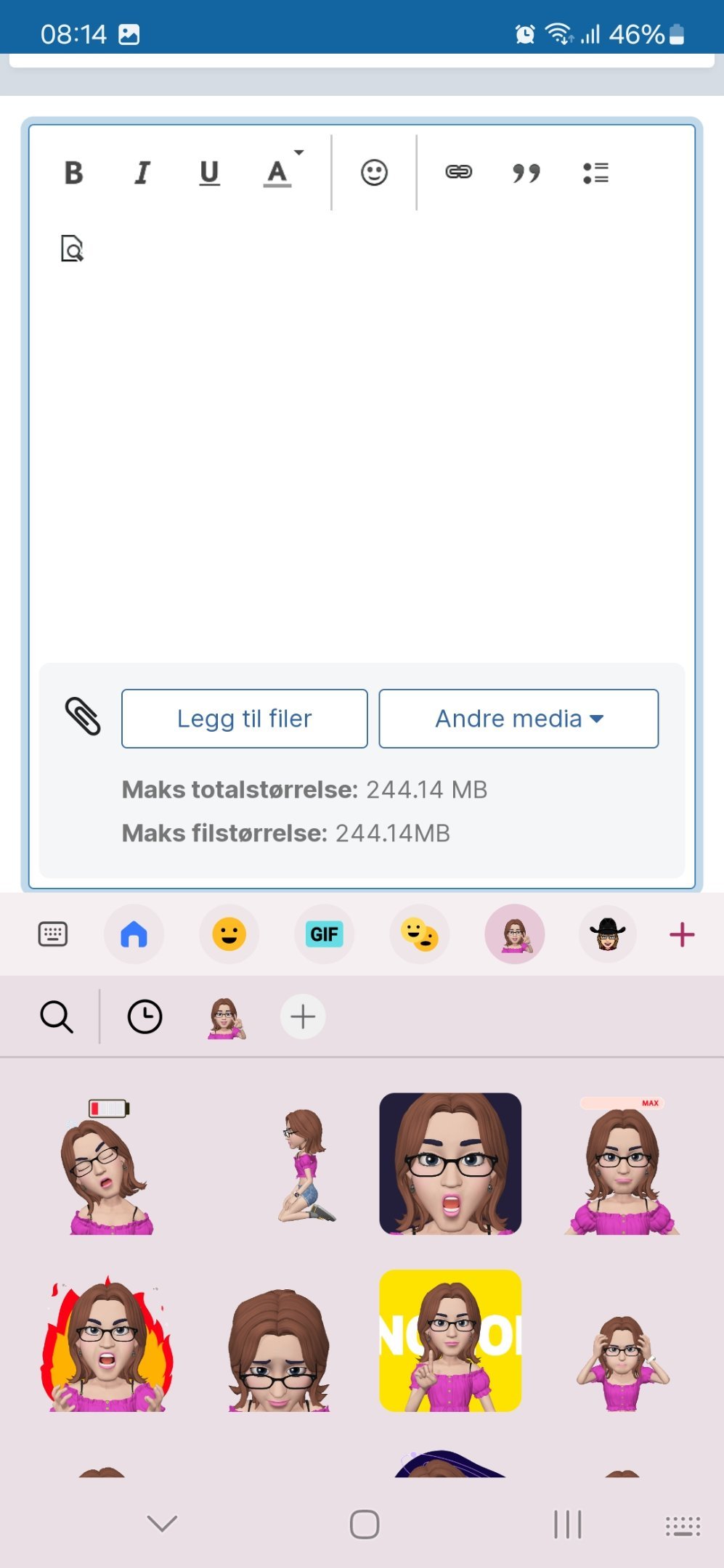Search stickers with the magnifier icon
The height and width of the screenshot is (1568, 724).
tap(56, 1016)
